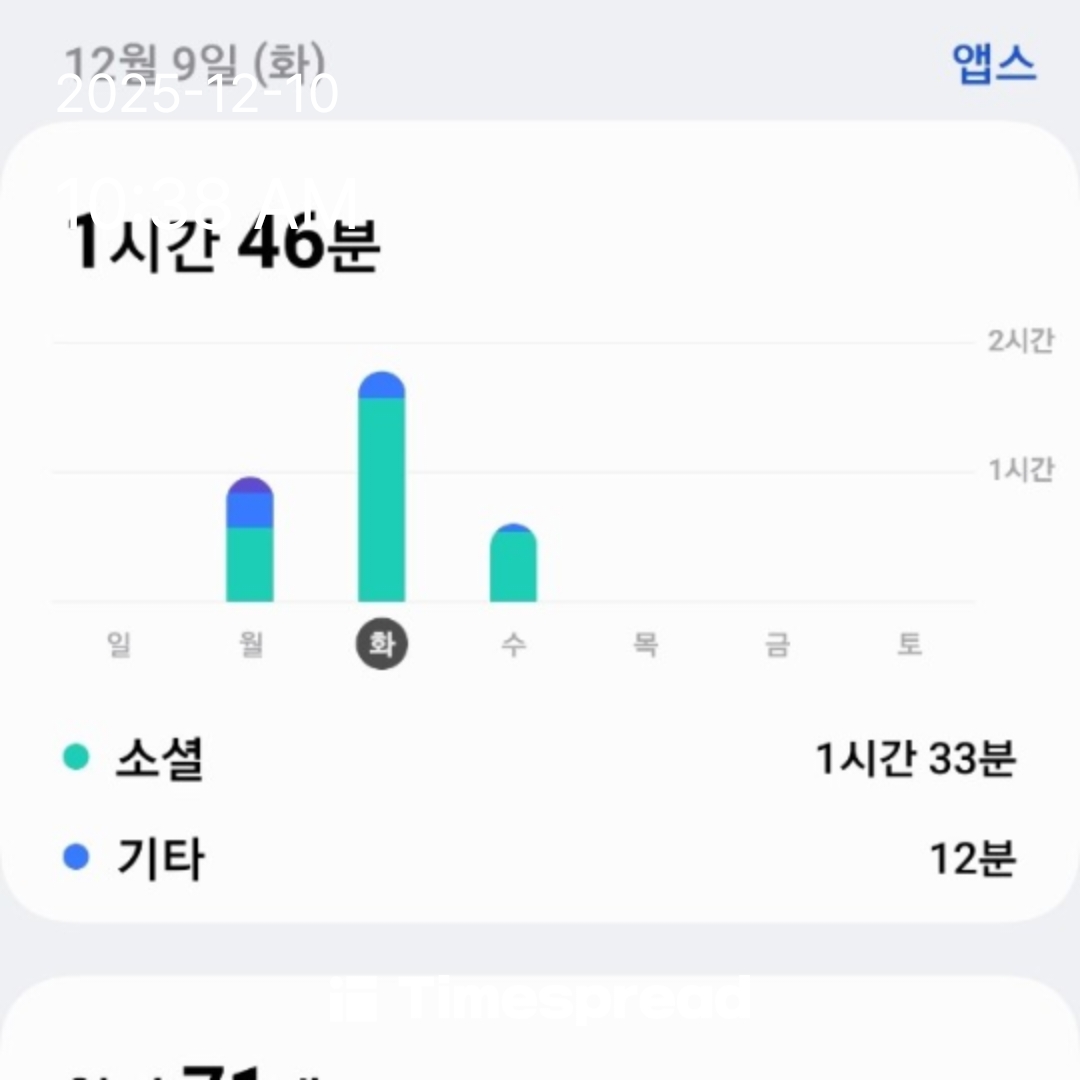Select 금 on the weekly chart

point(777,644)
